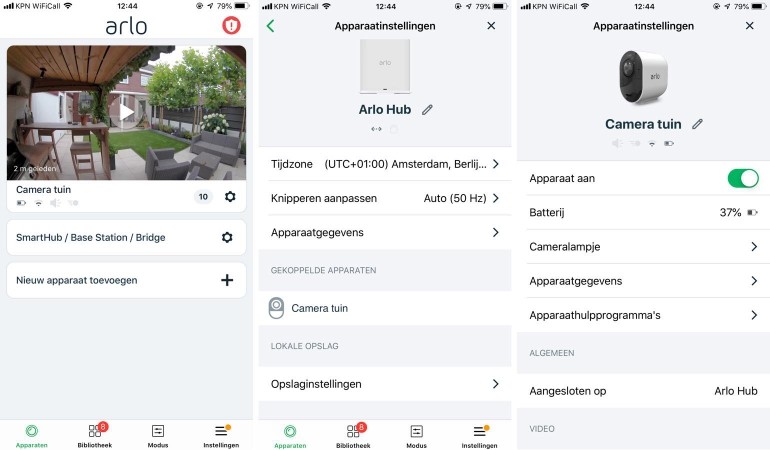
Task: Open the red security alert shield icon
Action: [x=231, y=26]
